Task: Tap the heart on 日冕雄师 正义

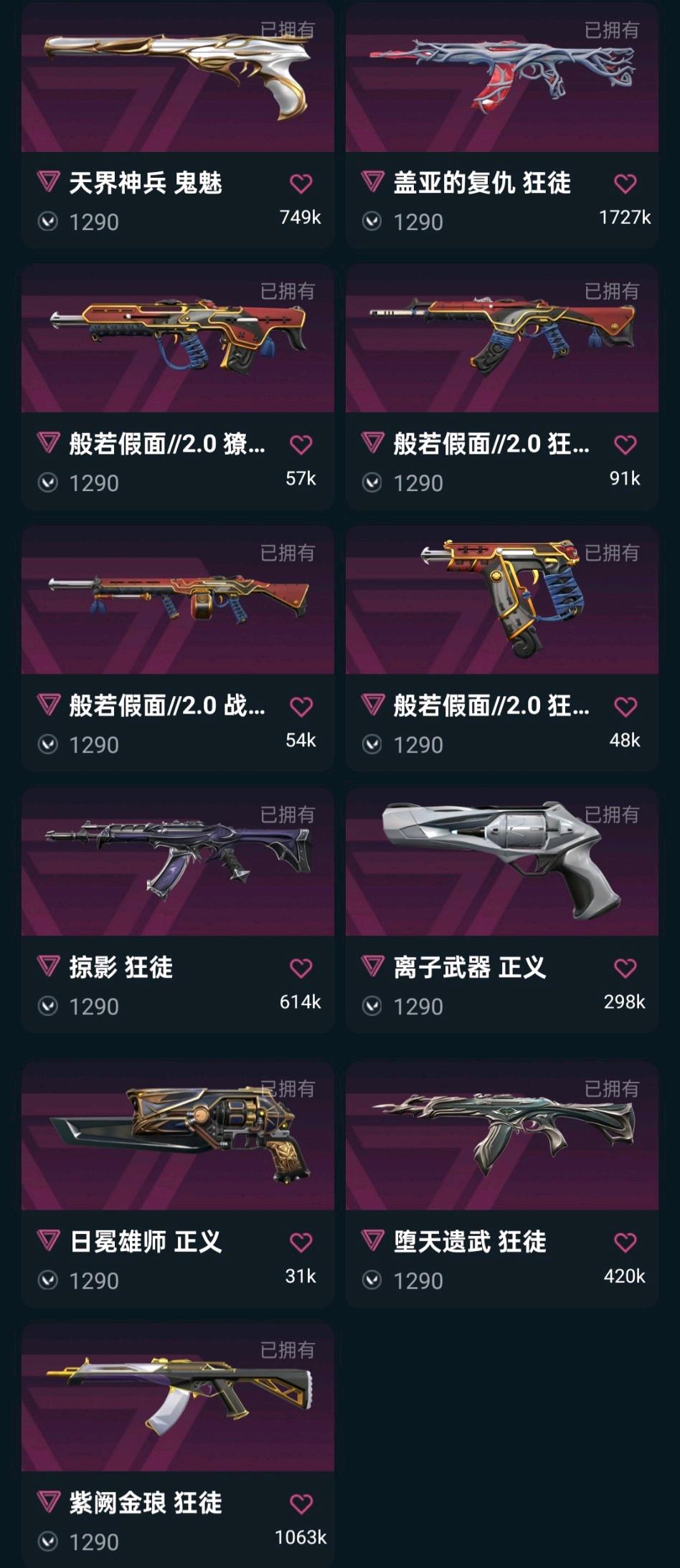Action: 301,1242
